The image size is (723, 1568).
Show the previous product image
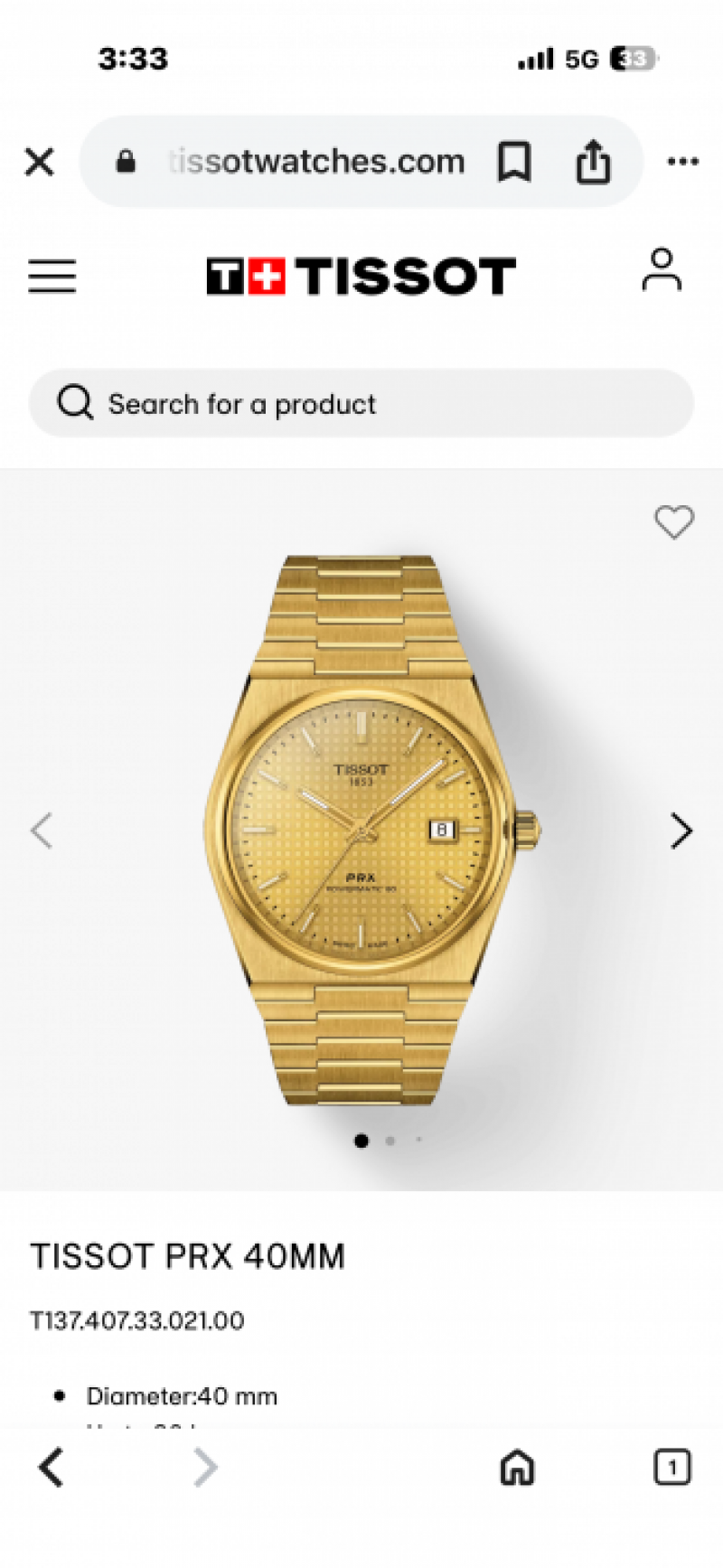pos(42,831)
